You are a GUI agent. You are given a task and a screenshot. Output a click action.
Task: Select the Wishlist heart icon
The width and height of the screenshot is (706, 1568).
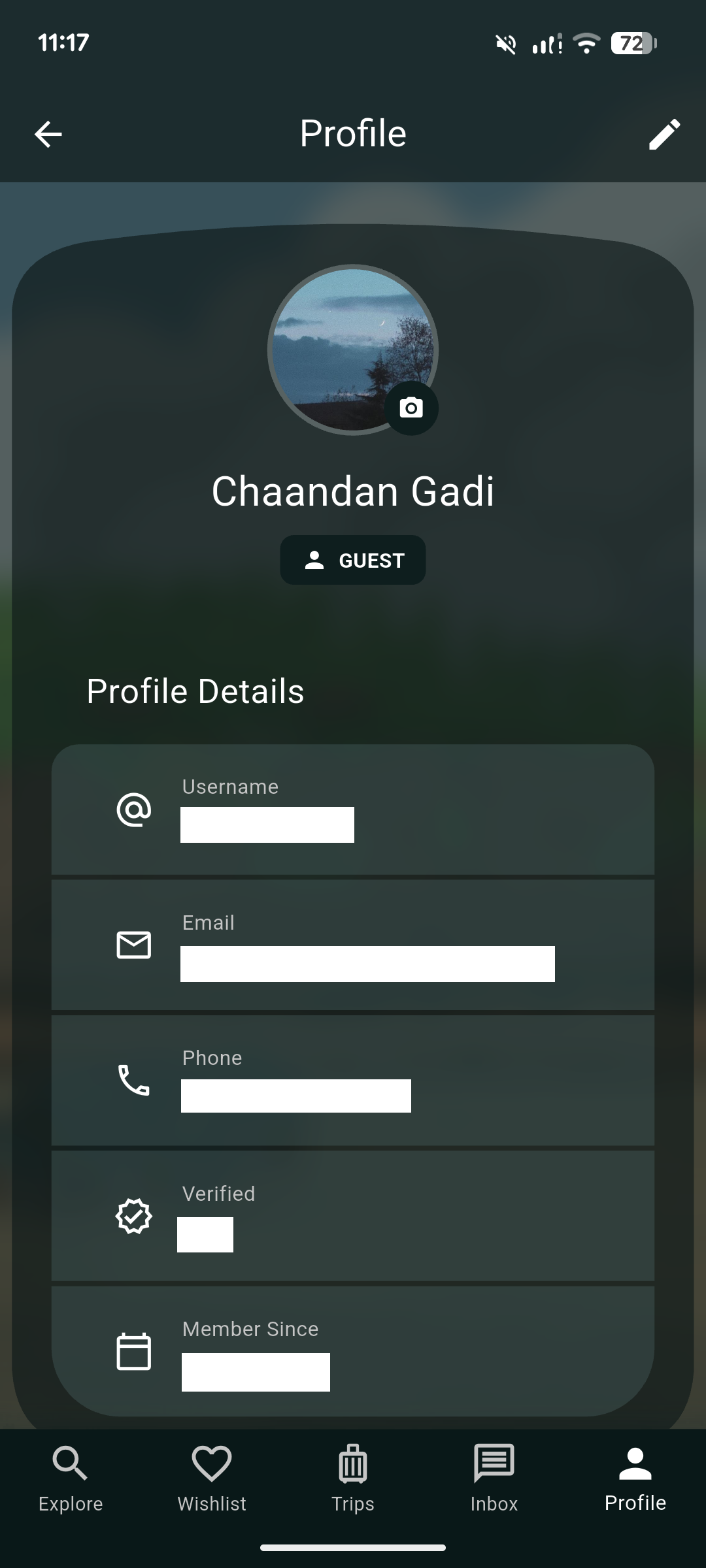click(x=211, y=1463)
